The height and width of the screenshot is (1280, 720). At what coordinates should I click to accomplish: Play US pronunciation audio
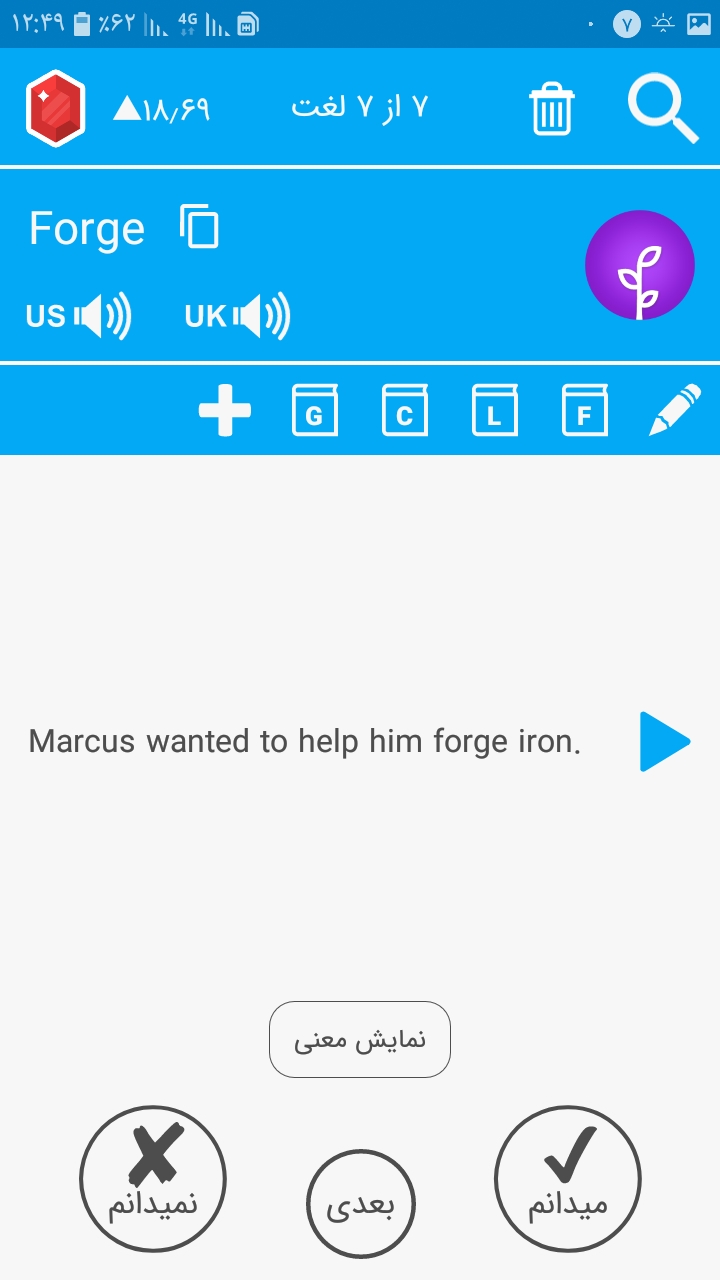(x=78, y=317)
